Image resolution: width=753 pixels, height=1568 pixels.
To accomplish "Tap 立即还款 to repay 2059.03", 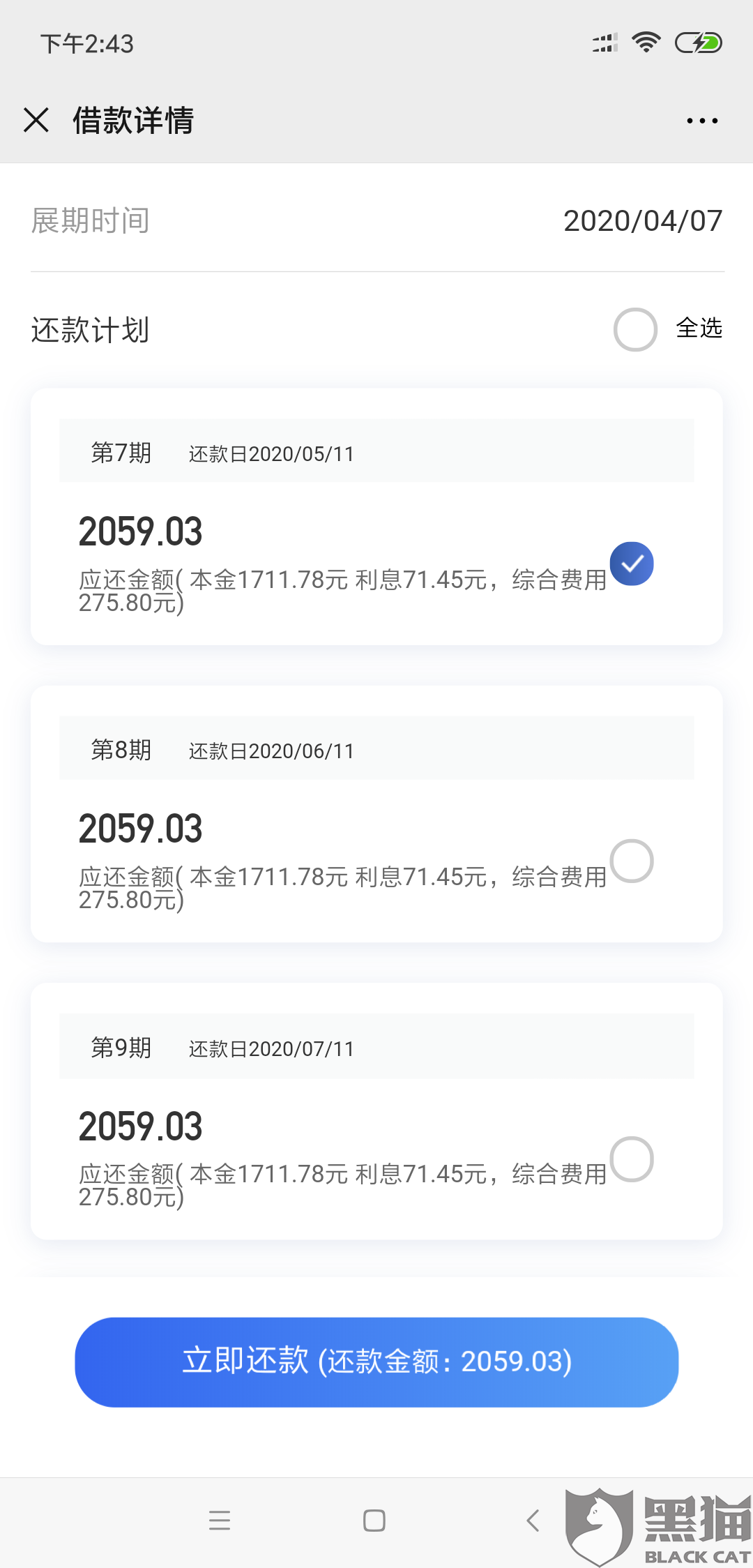I will coord(376,1362).
